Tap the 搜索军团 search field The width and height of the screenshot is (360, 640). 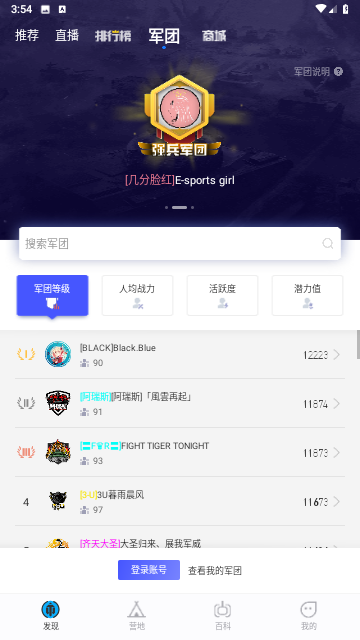coord(180,244)
